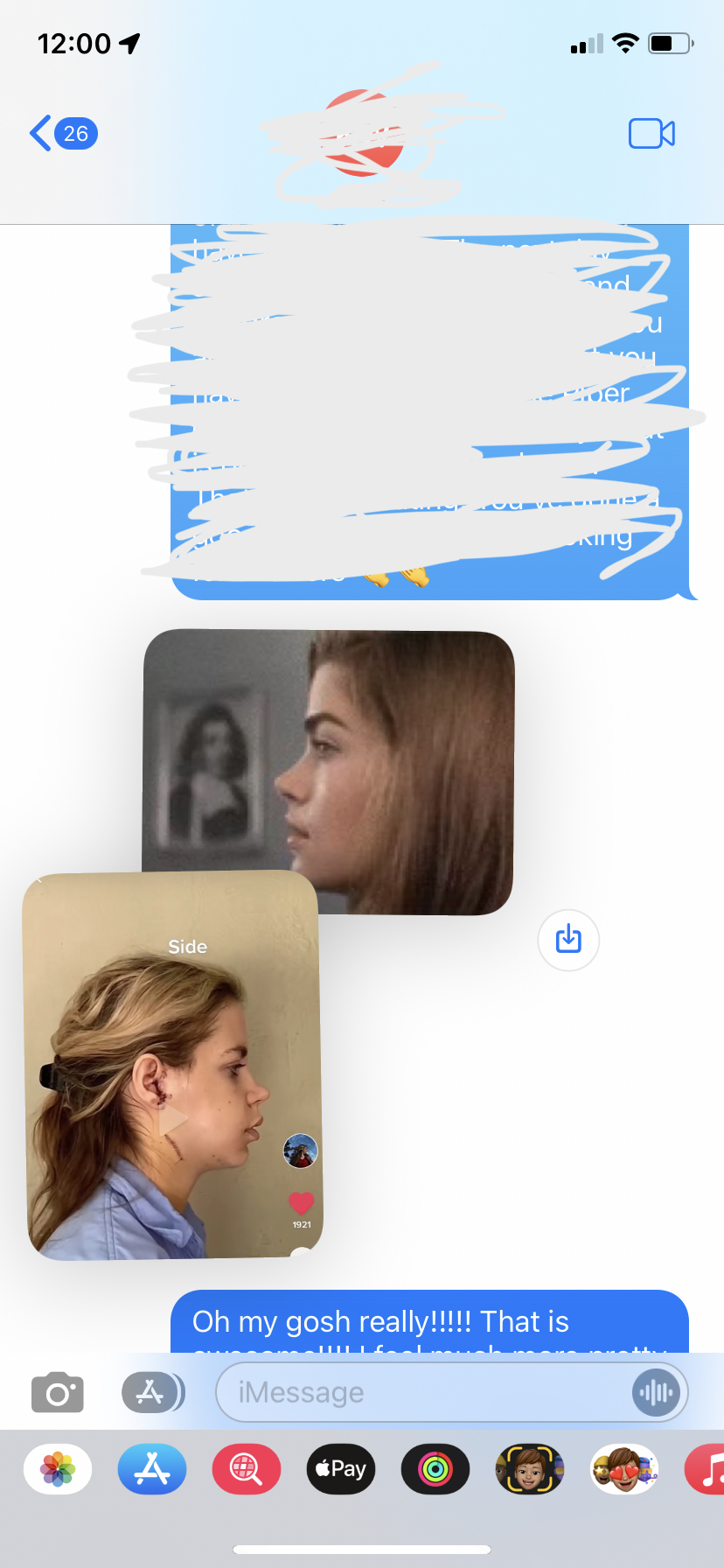Toggle the App Store apps drawer
Viewport: 724px width, 1568px height.
click(150, 1392)
